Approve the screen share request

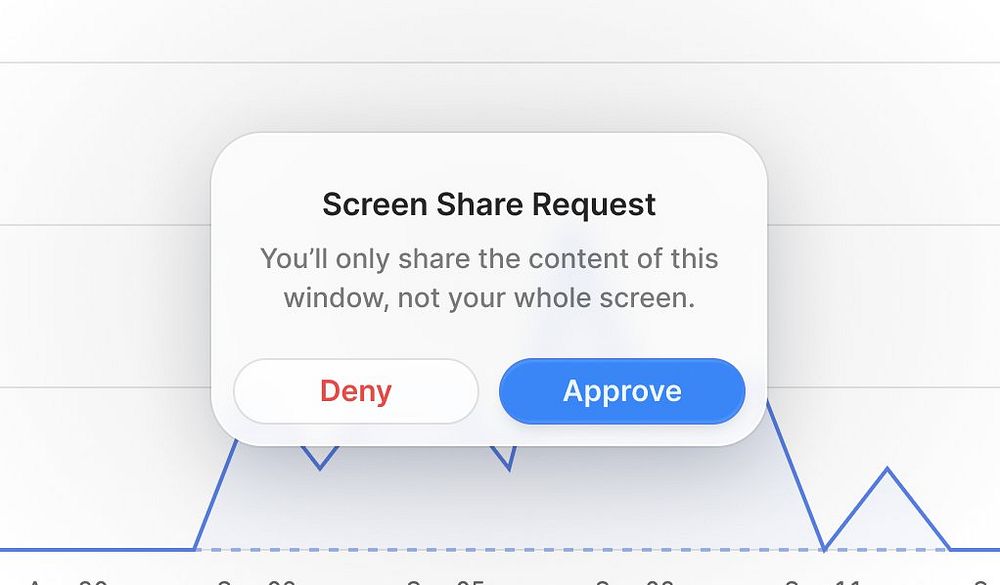(622, 391)
